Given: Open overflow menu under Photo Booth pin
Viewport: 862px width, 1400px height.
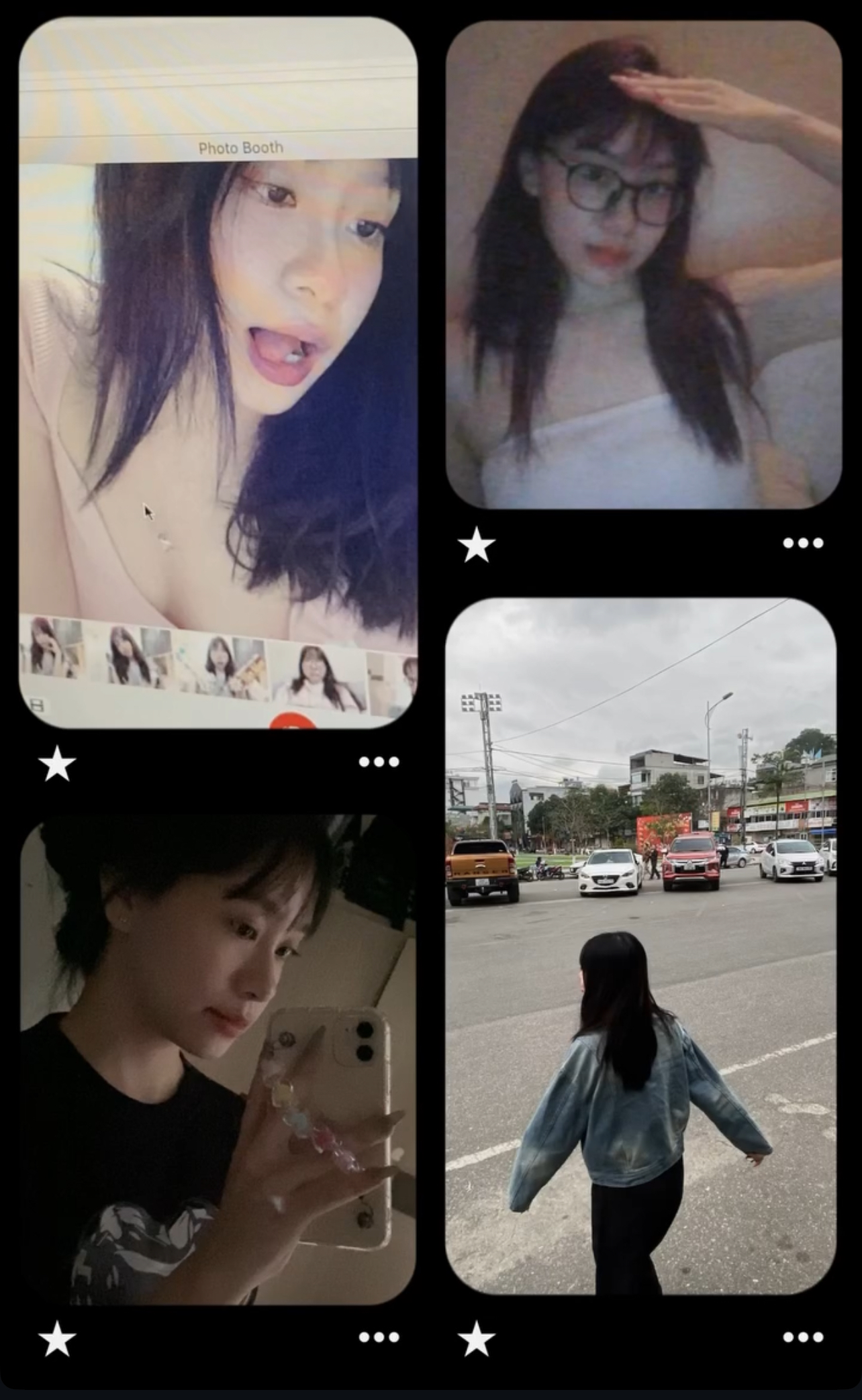Looking at the screenshot, I should pos(379,762).
